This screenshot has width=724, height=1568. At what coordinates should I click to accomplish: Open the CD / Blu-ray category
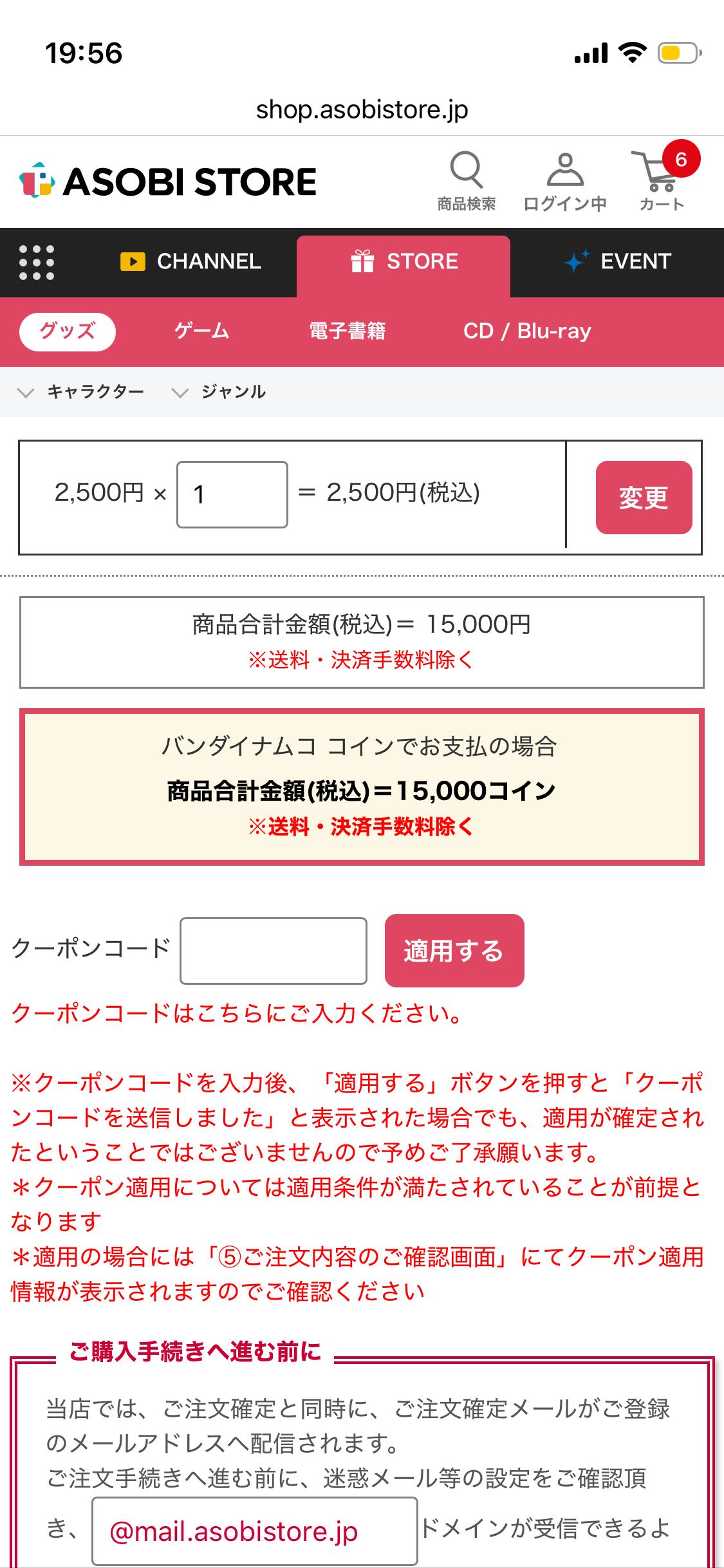point(526,331)
